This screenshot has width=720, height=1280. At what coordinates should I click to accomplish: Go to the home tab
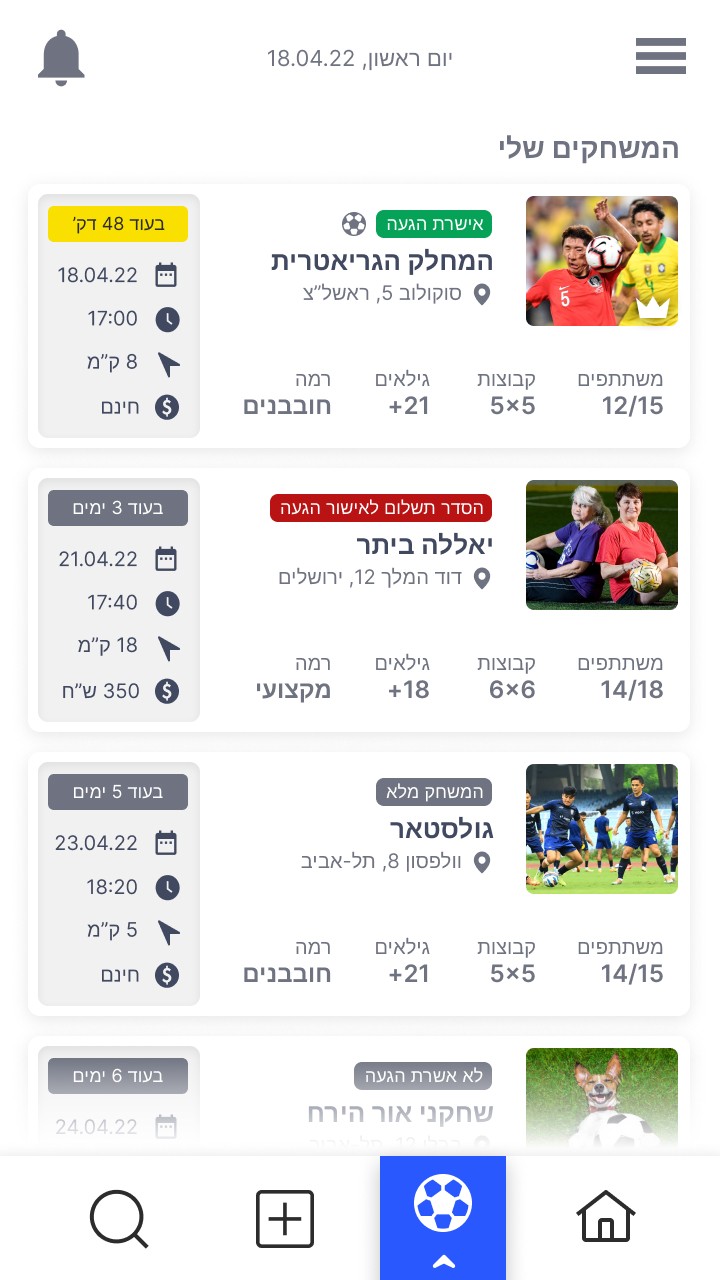coord(606,1217)
